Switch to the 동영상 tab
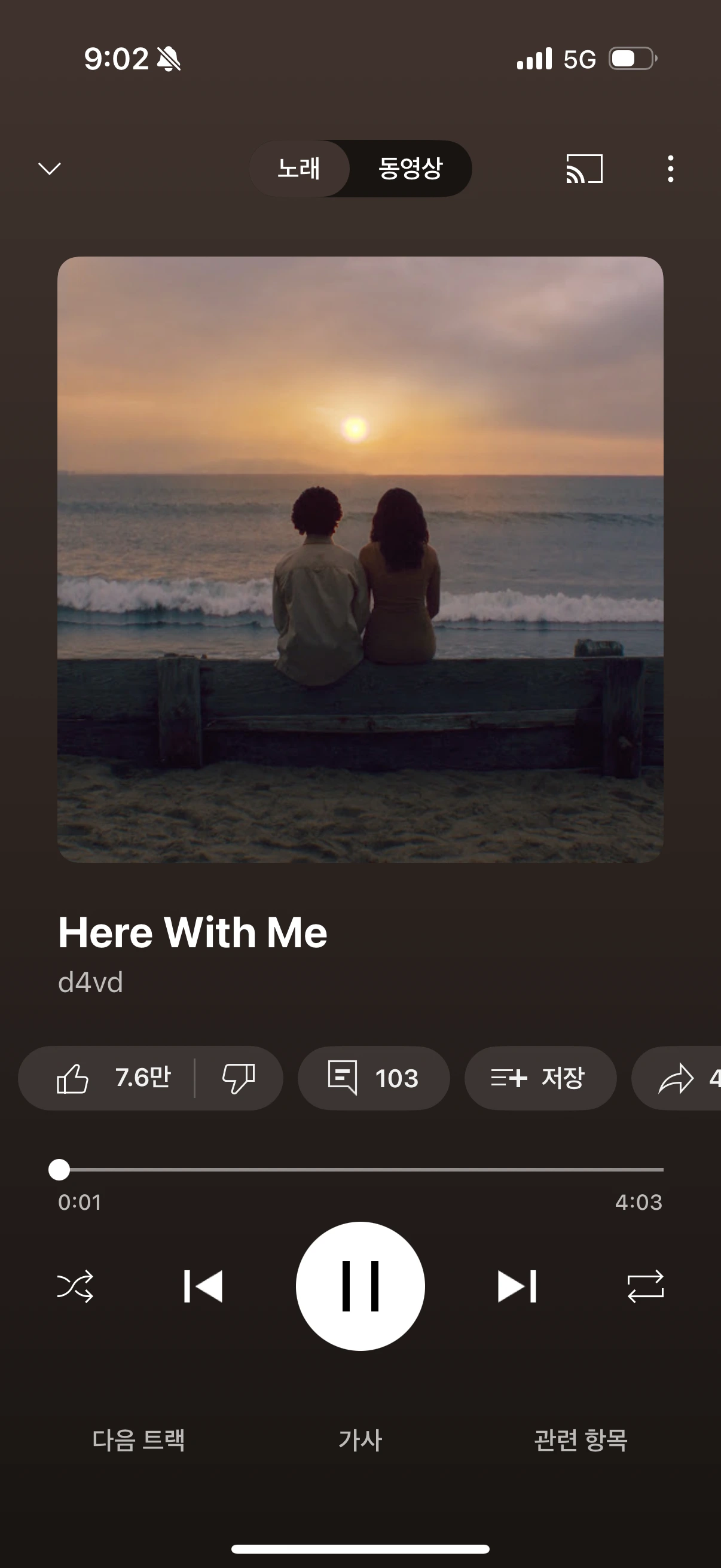This screenshot has height=1568, width=721. 410,168
